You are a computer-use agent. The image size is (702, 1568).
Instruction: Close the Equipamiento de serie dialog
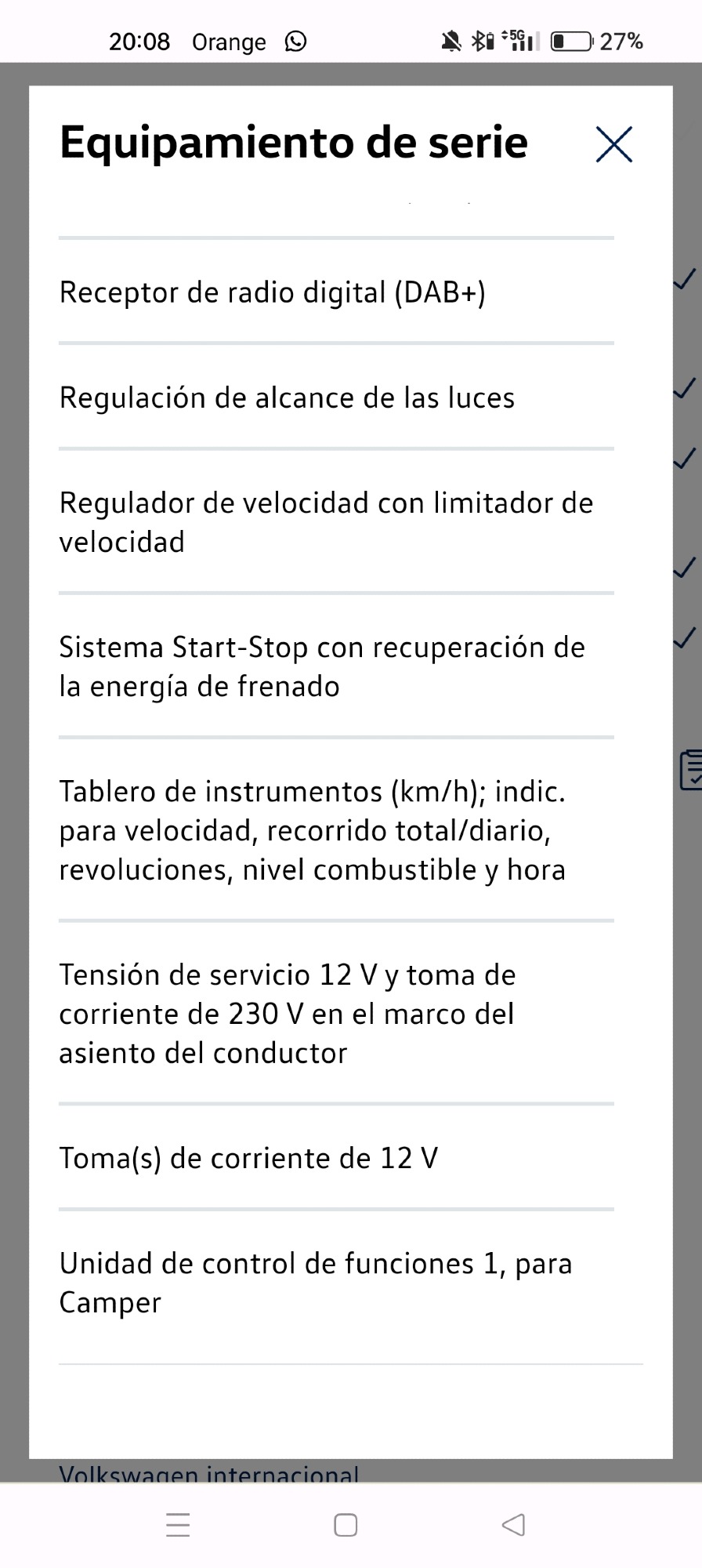point(613,144)
